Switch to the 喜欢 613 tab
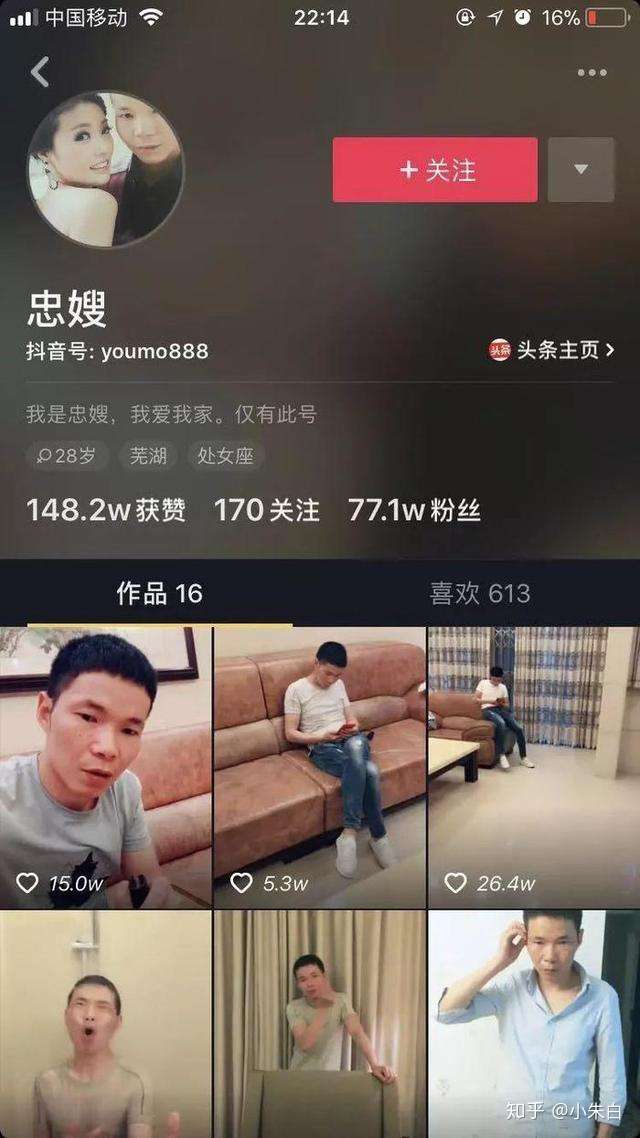This screenshot has width=640, height=1138. pyautogui.click(x=480, y=593)
